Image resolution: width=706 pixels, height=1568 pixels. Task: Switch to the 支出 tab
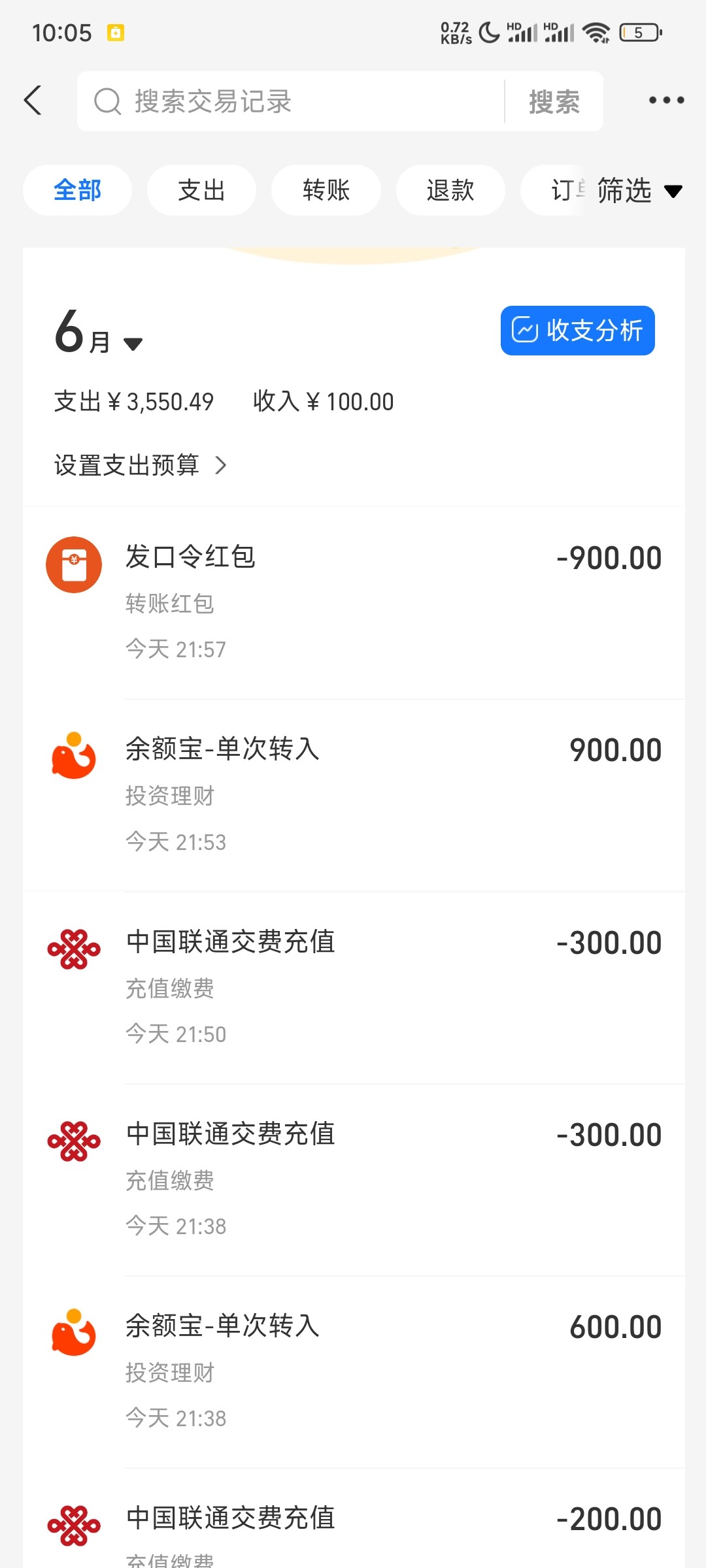click(201, 190)
